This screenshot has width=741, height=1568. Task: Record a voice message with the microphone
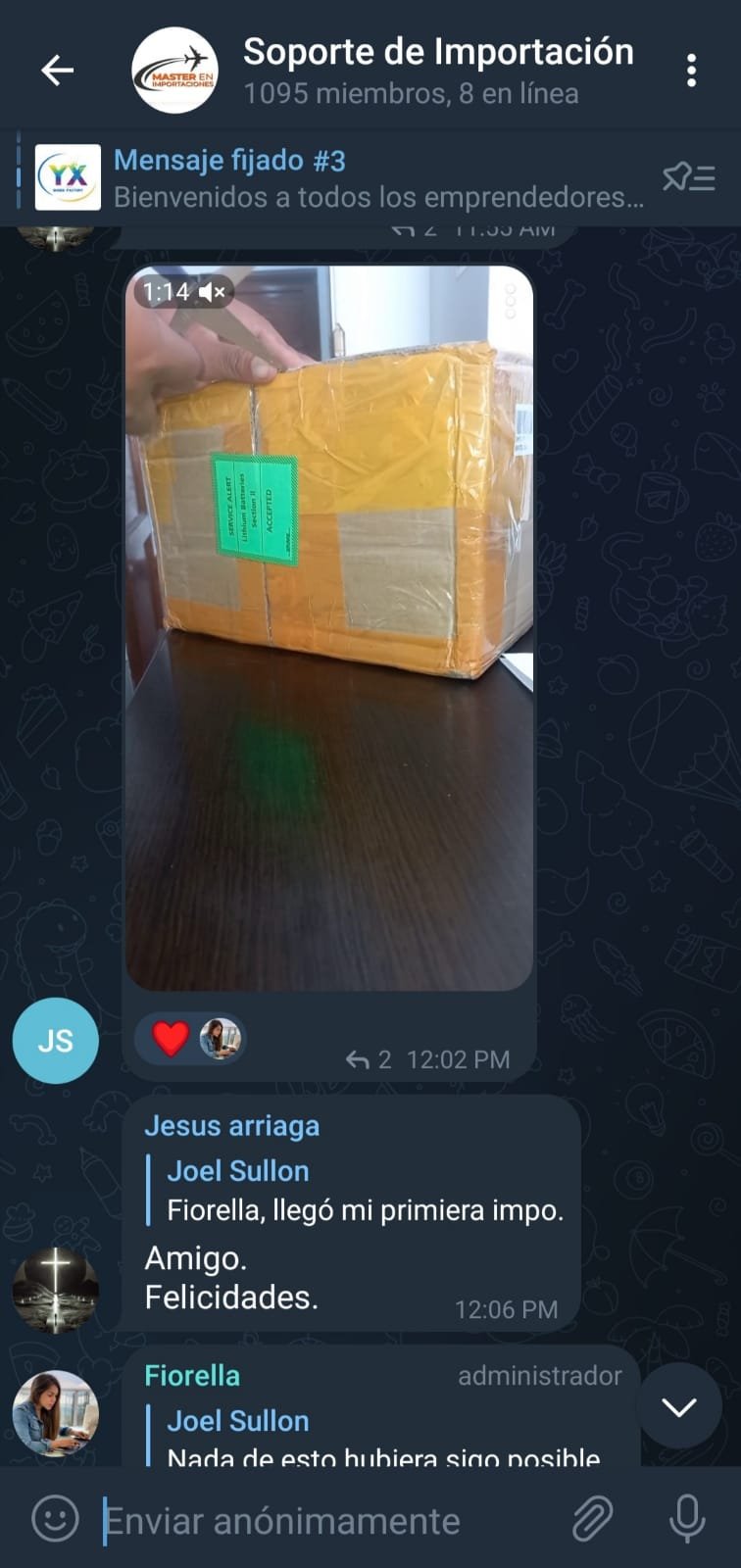[687, 1520]
